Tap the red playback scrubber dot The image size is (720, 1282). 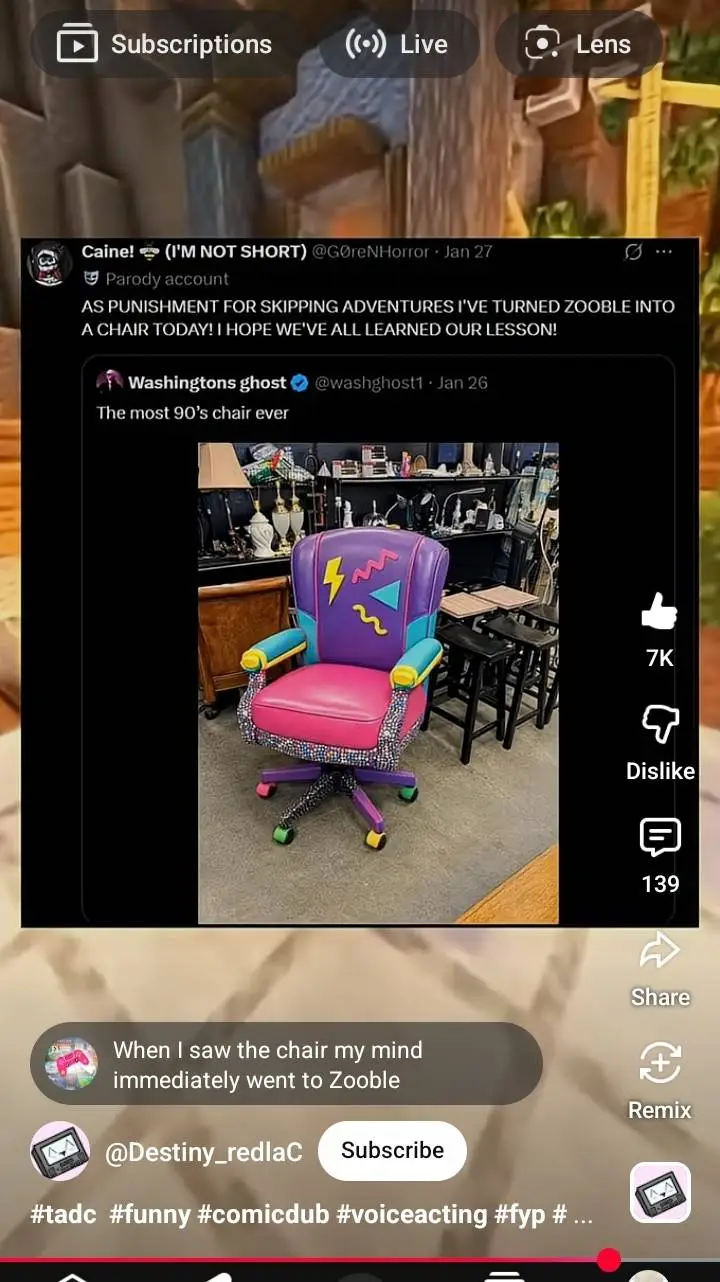[609, 1260]
